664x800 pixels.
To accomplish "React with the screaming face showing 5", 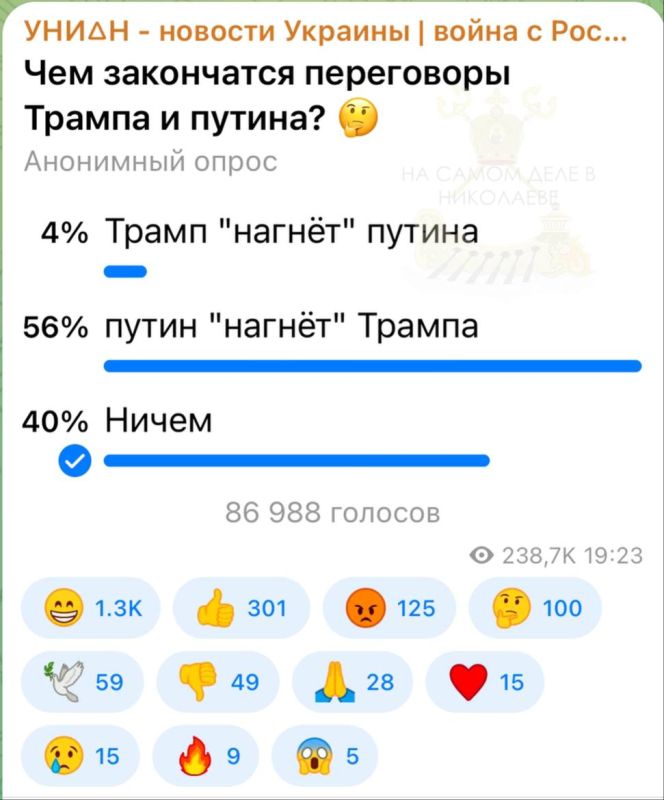I will tap(324, 757).
